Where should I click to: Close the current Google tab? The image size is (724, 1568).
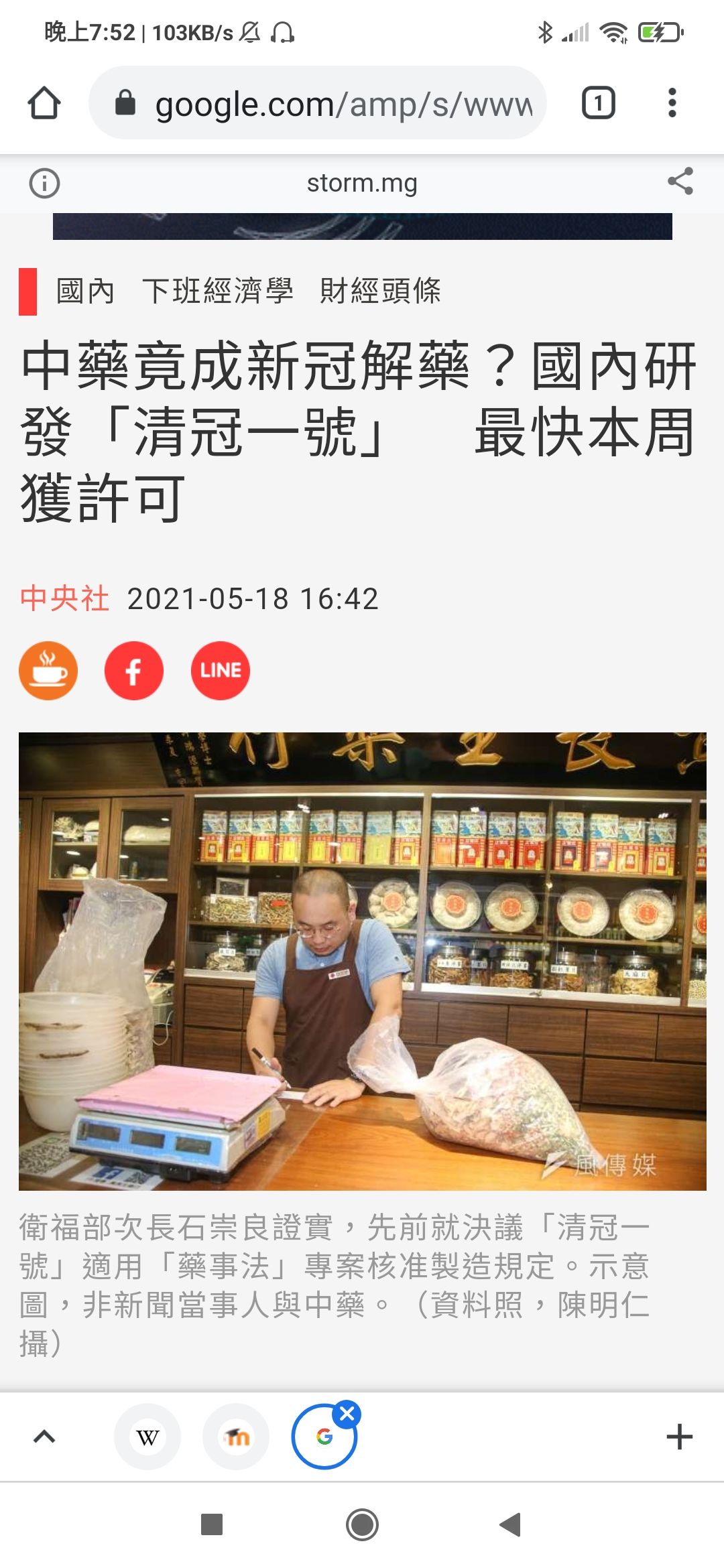(347, 1415)
